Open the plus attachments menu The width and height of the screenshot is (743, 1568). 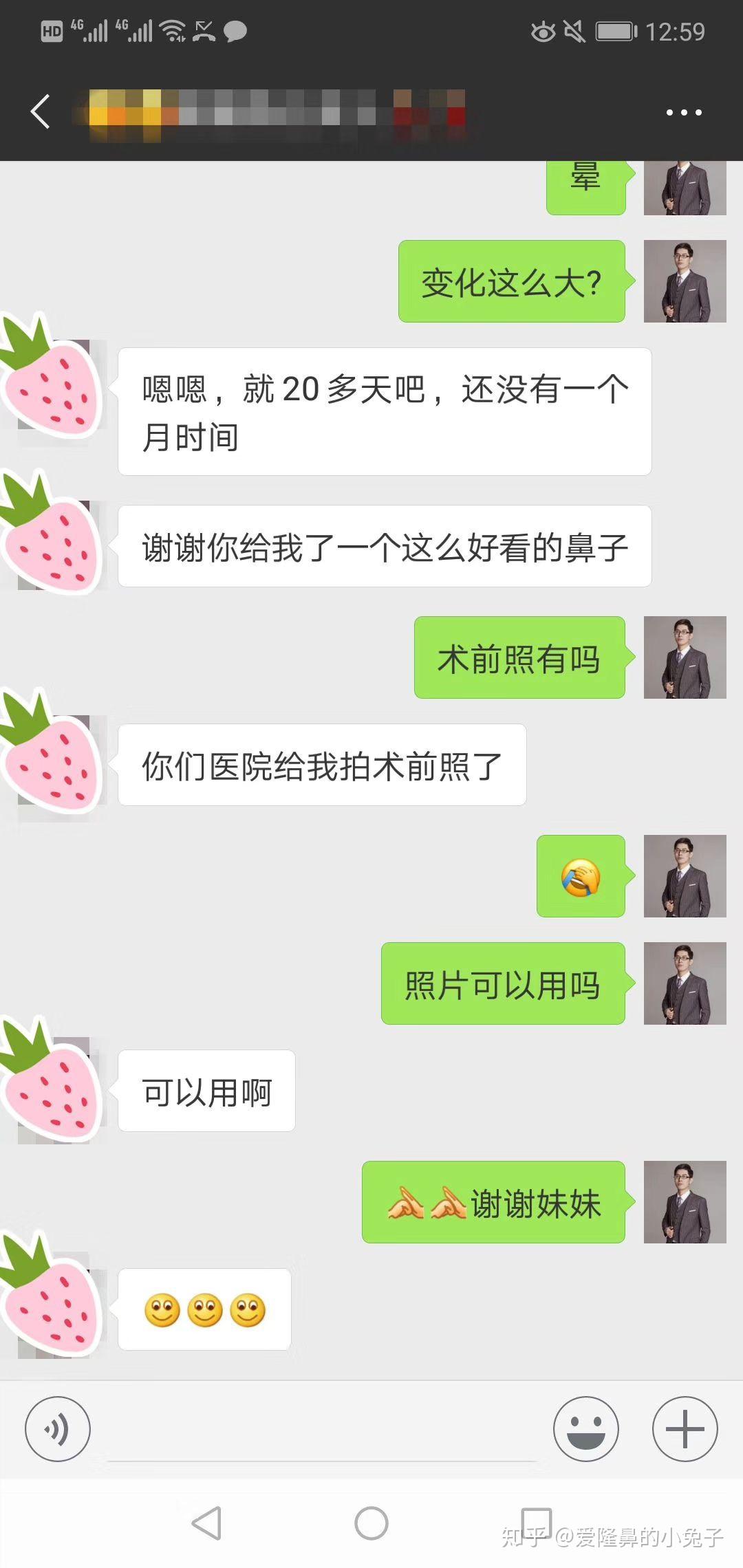point(685,1429)
